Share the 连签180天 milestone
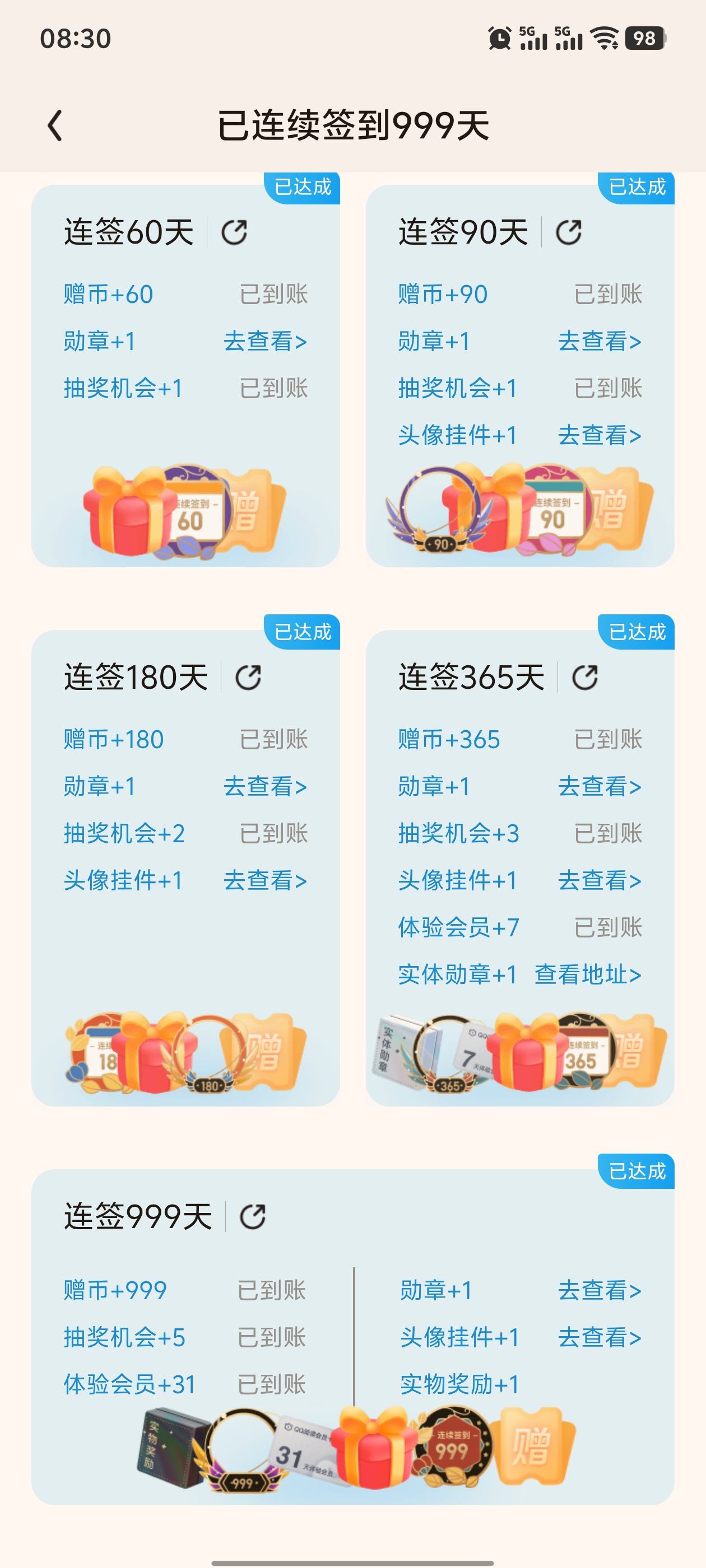The width and height of the screenshot is (706, 1568). (248, 678)
